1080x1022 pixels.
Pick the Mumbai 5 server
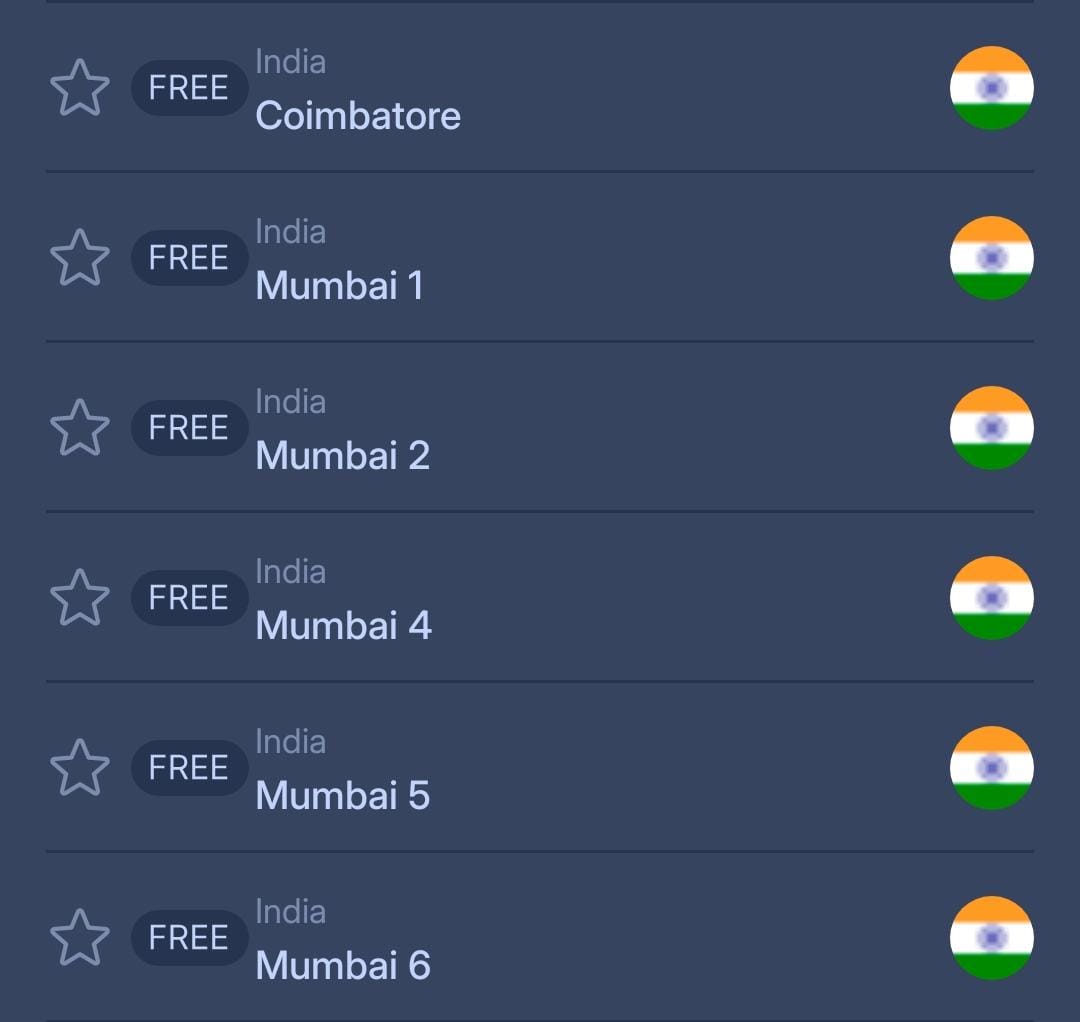(343, 795)
